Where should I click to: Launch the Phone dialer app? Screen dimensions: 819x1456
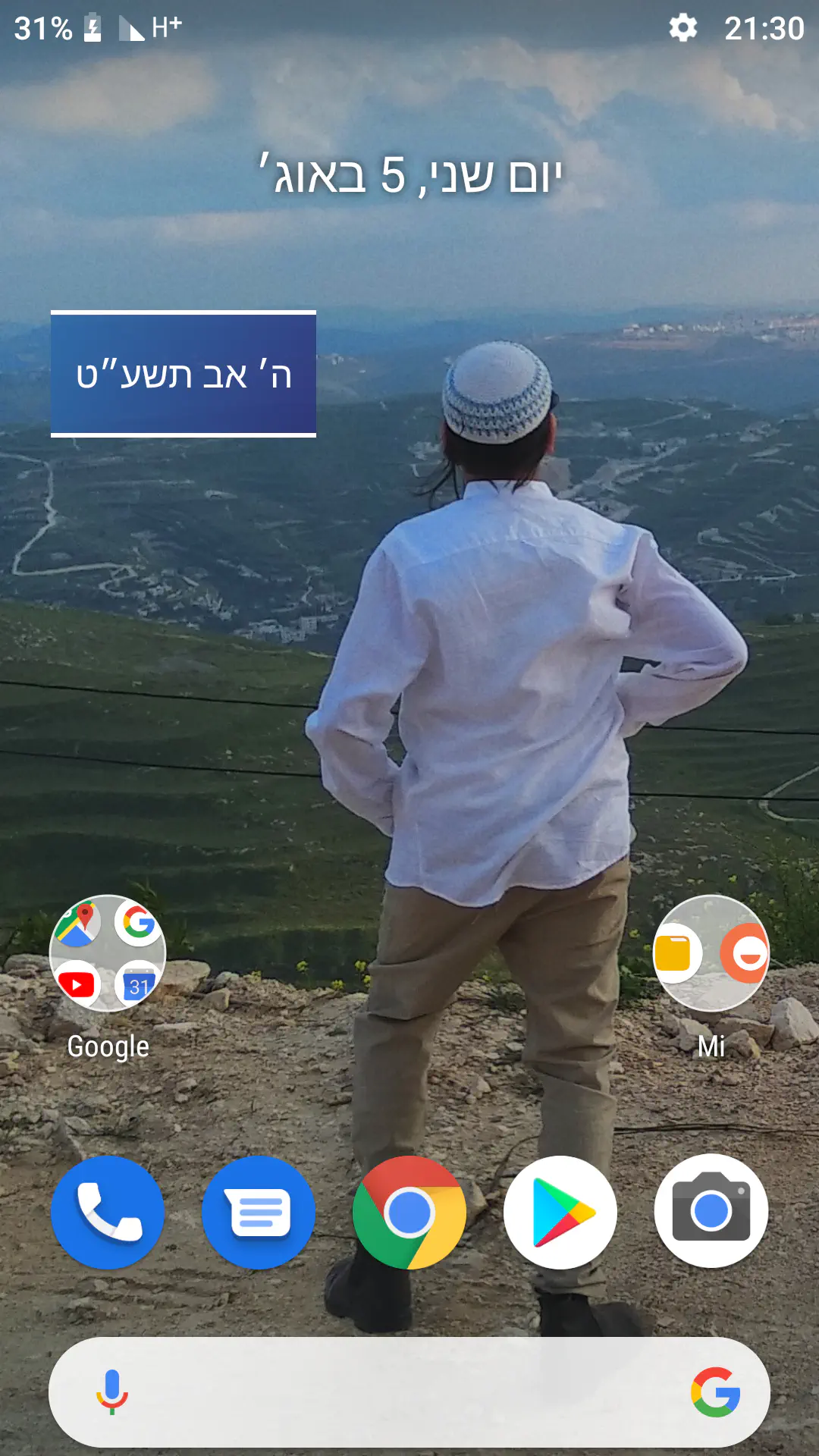point(108,1212)
